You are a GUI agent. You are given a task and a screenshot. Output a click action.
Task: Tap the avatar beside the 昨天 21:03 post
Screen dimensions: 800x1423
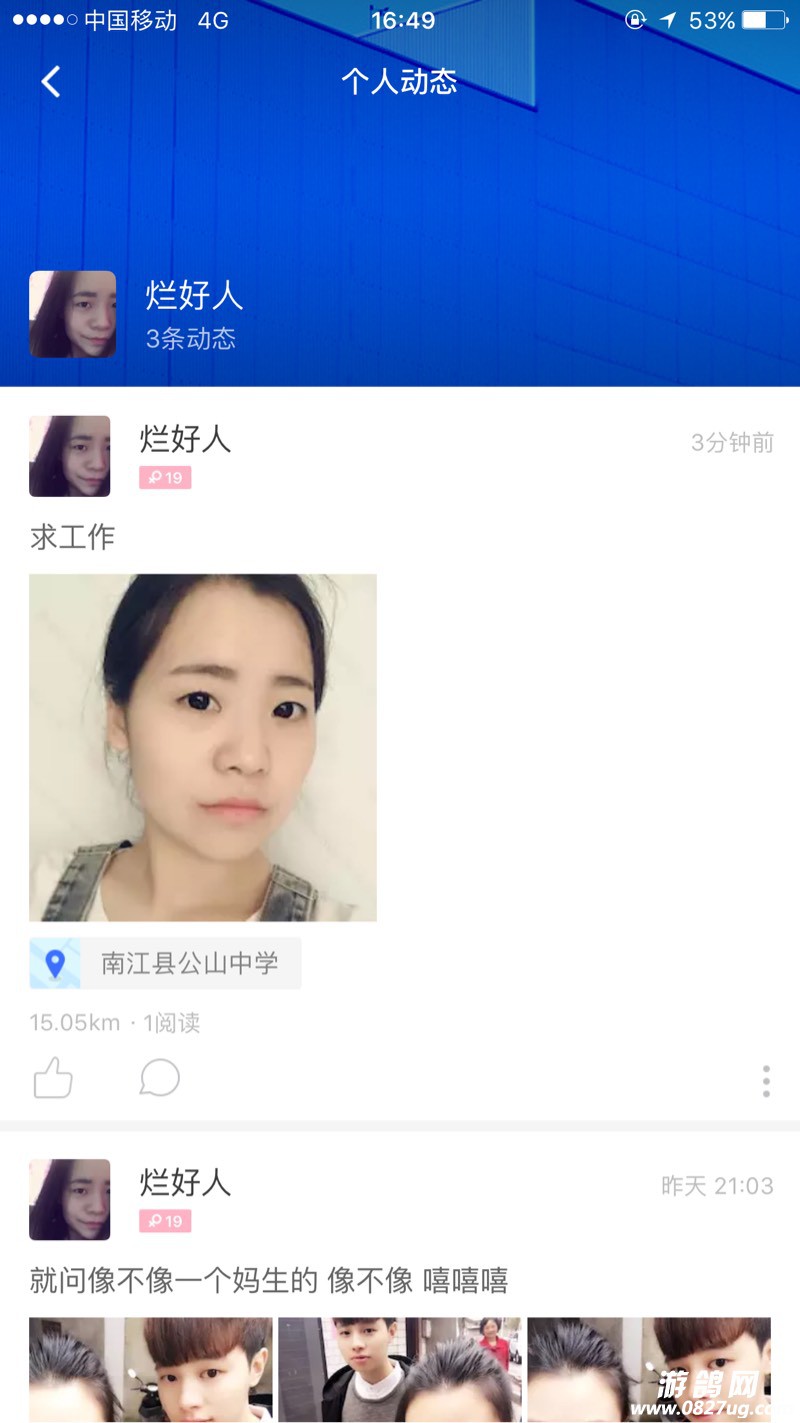coord(70,1199)
